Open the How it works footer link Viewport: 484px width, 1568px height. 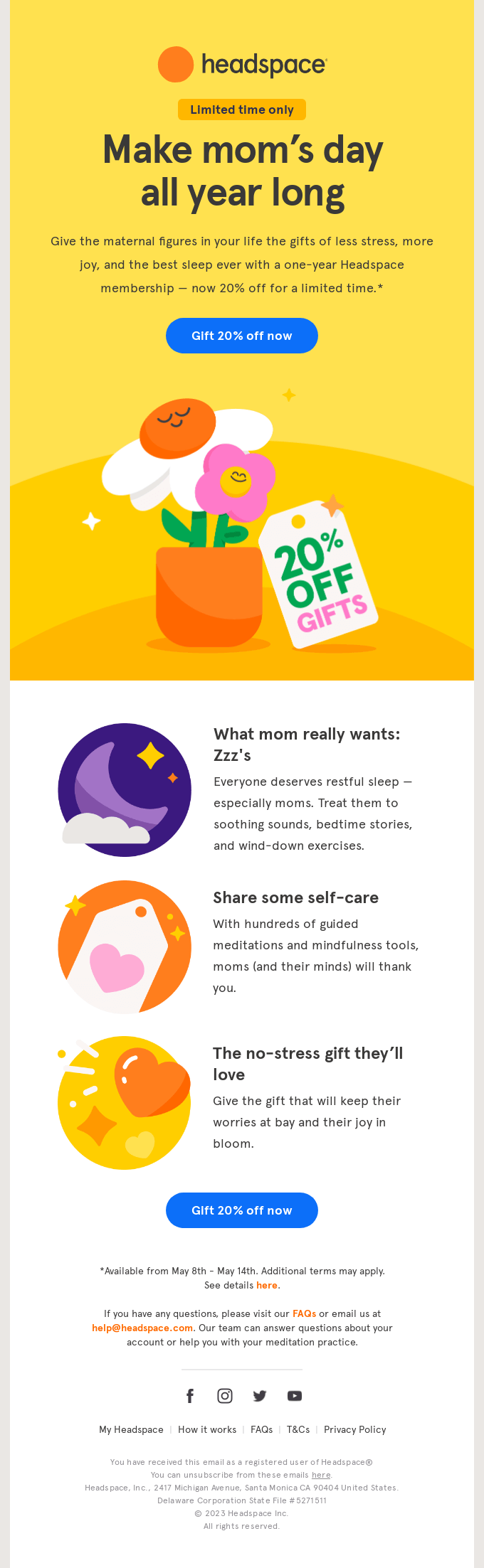click(x=207, y=1429)
